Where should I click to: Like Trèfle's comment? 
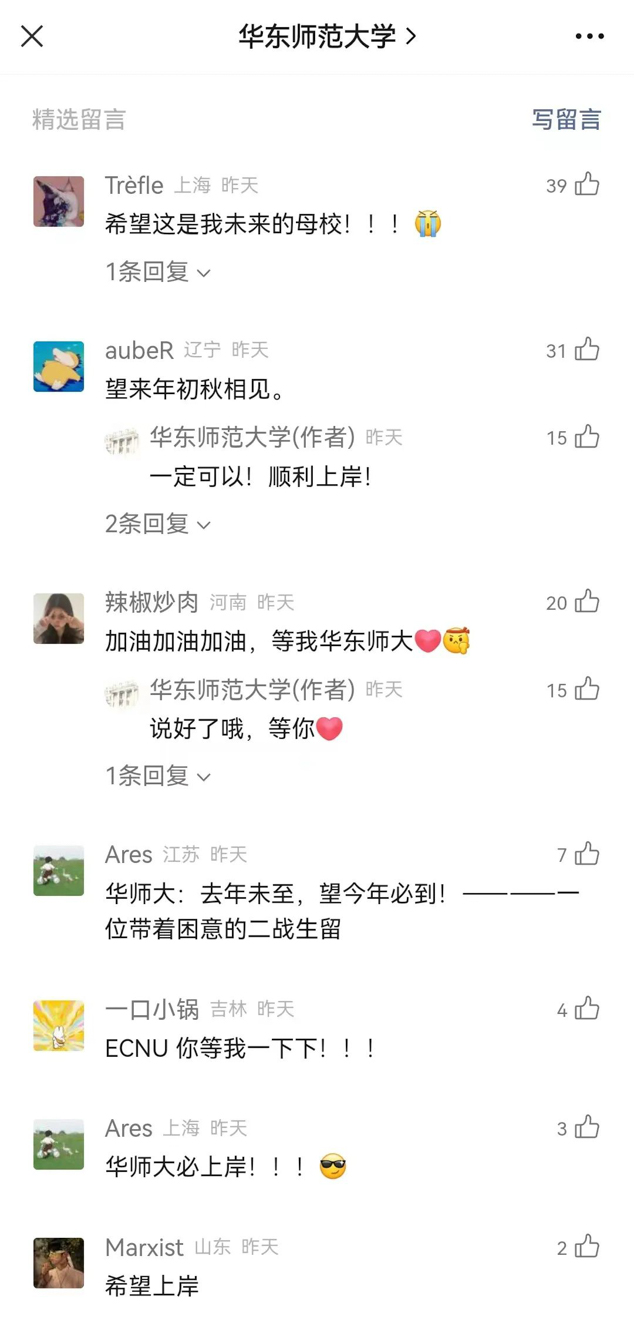pyautogui.click(x=587, y=185)
